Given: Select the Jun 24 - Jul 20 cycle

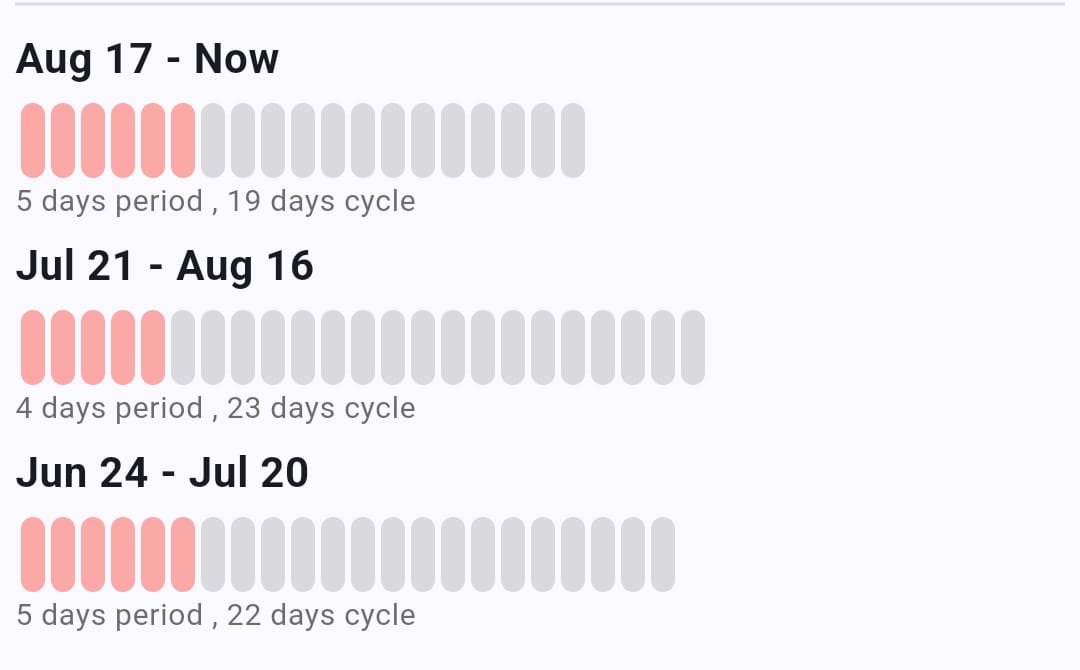Looking at the screenshot, I should point(162,473).
